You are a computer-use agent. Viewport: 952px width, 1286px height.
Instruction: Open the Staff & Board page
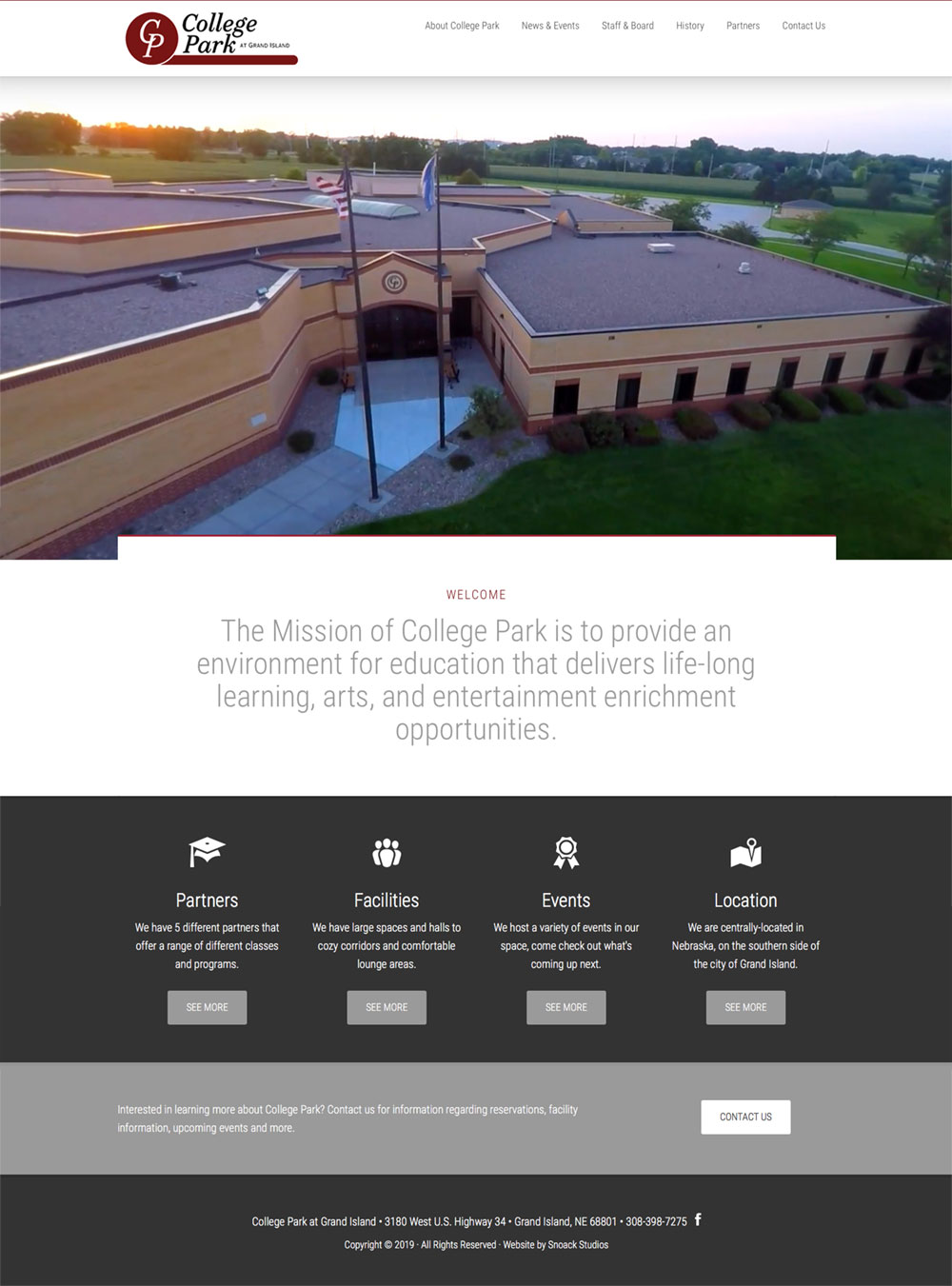tap(627, 26)
